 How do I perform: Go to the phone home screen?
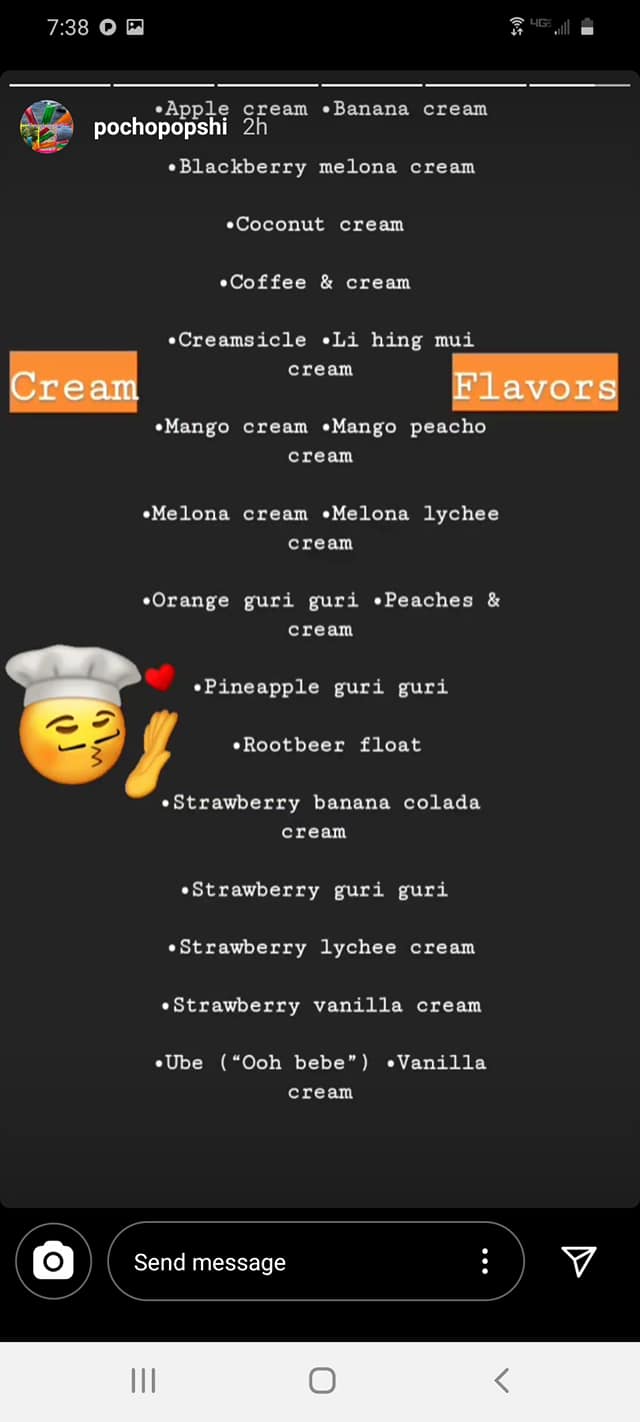(321, 1381)
